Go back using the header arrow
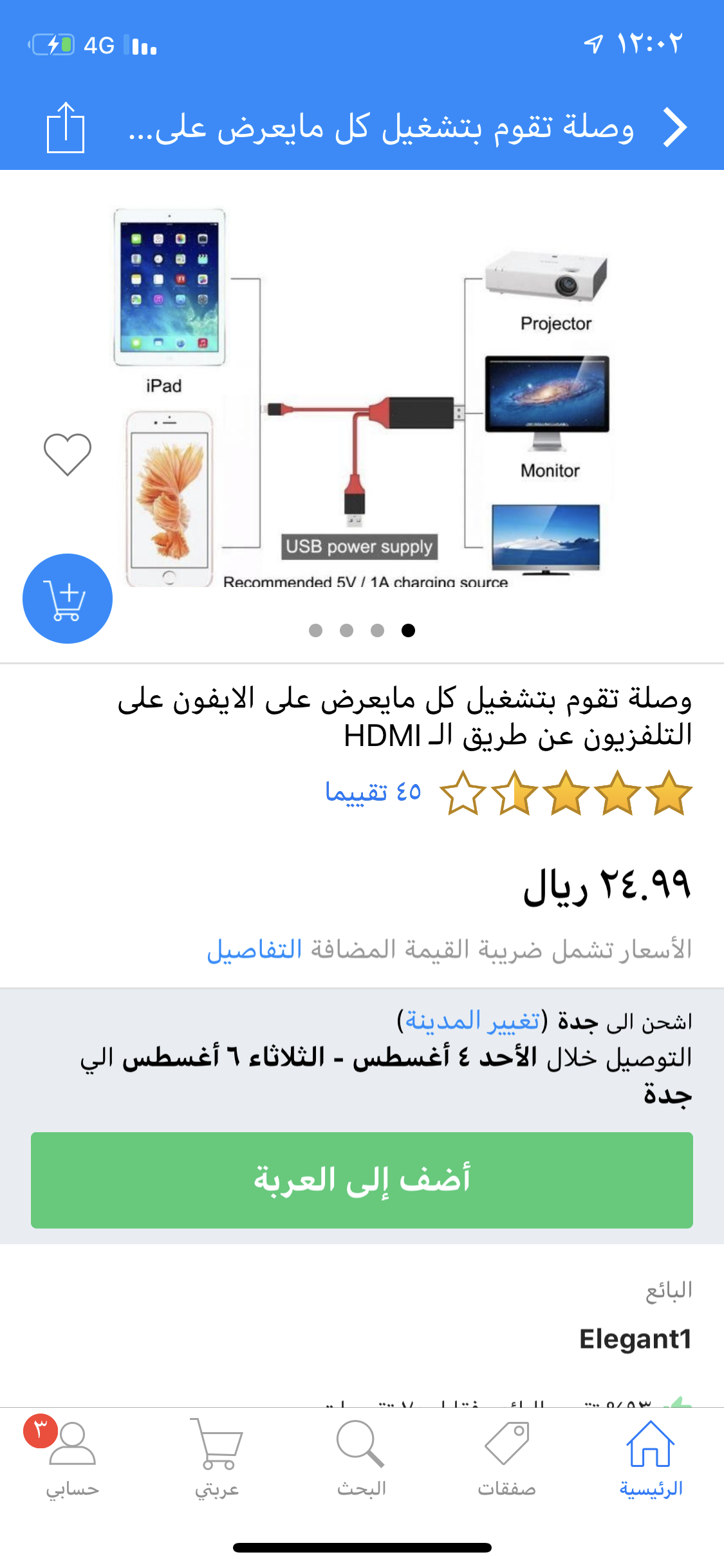This screenshot has height=1568, width=724. coord(674,127)
